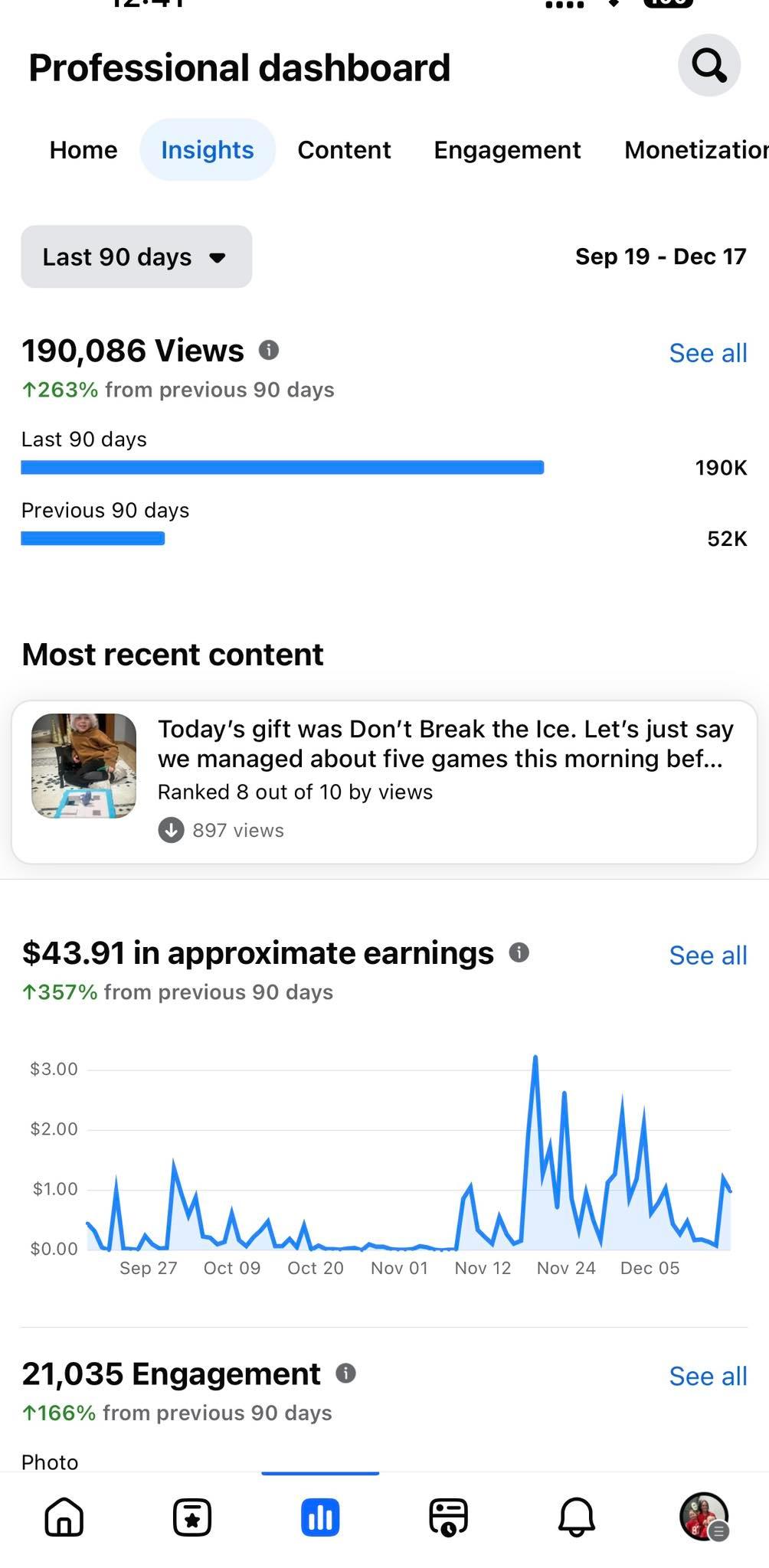Show info about Views metric
The width and height of the screenshot is (769, 1568).
[269, 351]
